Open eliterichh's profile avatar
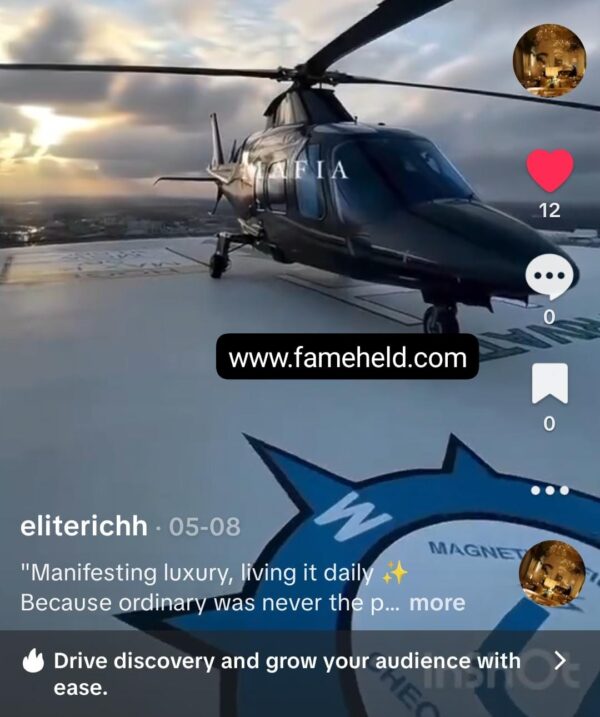The height and width of the screenshot is (717, 600). pyautogui.click(x=549, y=60)
